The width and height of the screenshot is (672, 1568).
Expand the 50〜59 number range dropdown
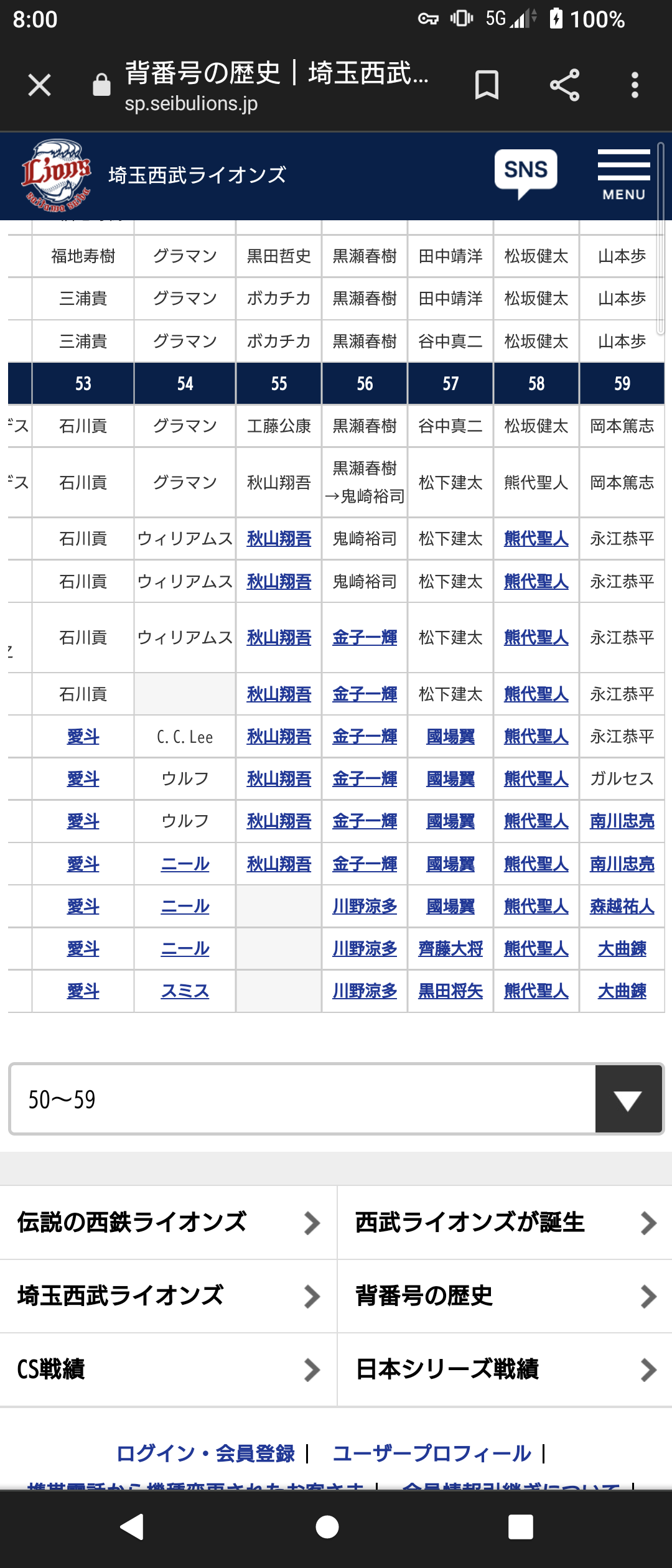pyautogui.click(x=628, y=1099)
